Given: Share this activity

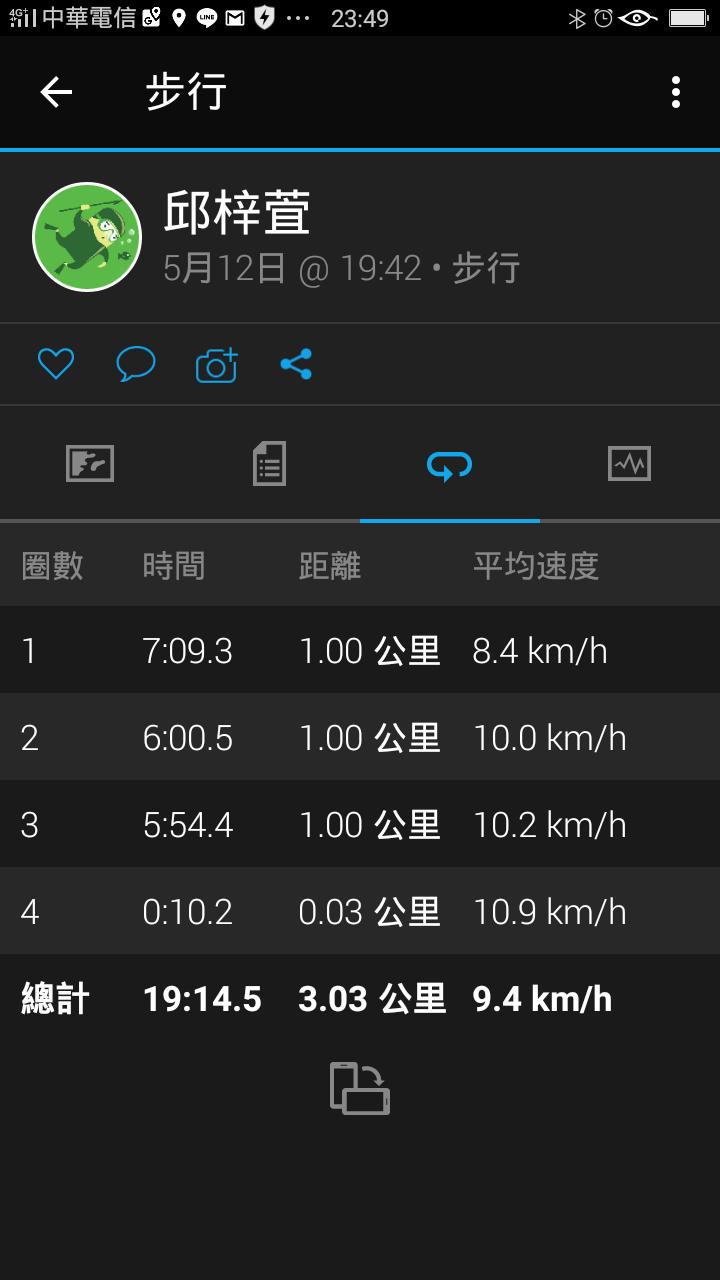Looking at the screenshot, I should [x=296, y=364].
